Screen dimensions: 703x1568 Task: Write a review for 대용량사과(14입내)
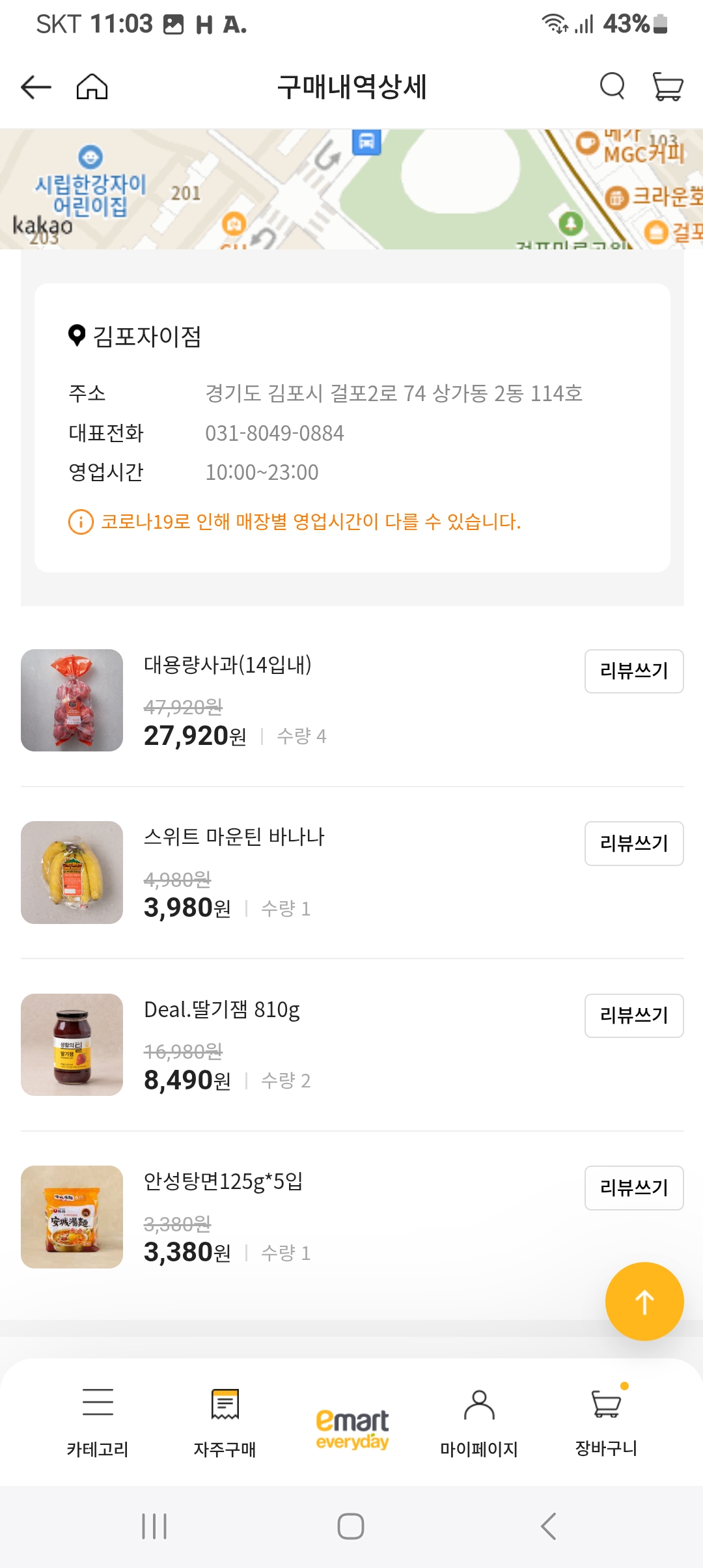(x=634, y=672)
